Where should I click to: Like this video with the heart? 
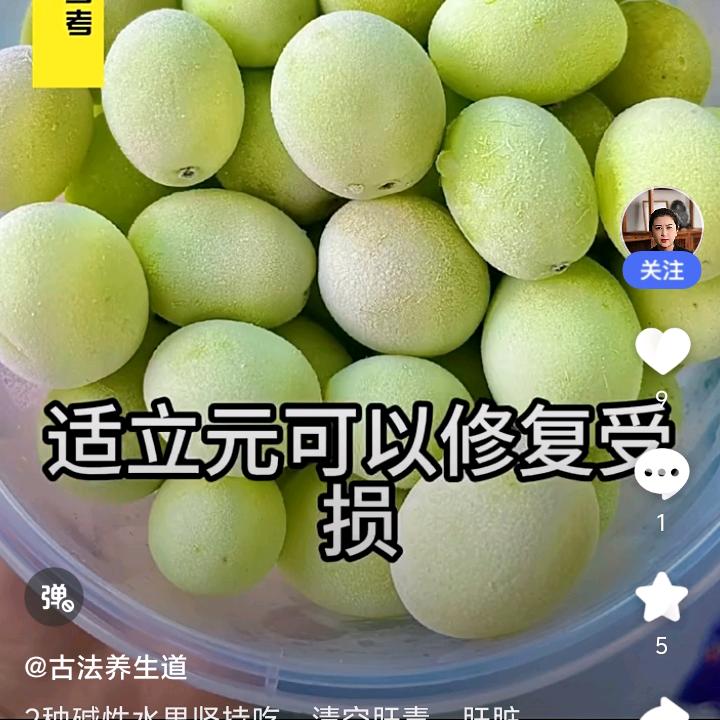pyautogui.click(x=662, y=350)
